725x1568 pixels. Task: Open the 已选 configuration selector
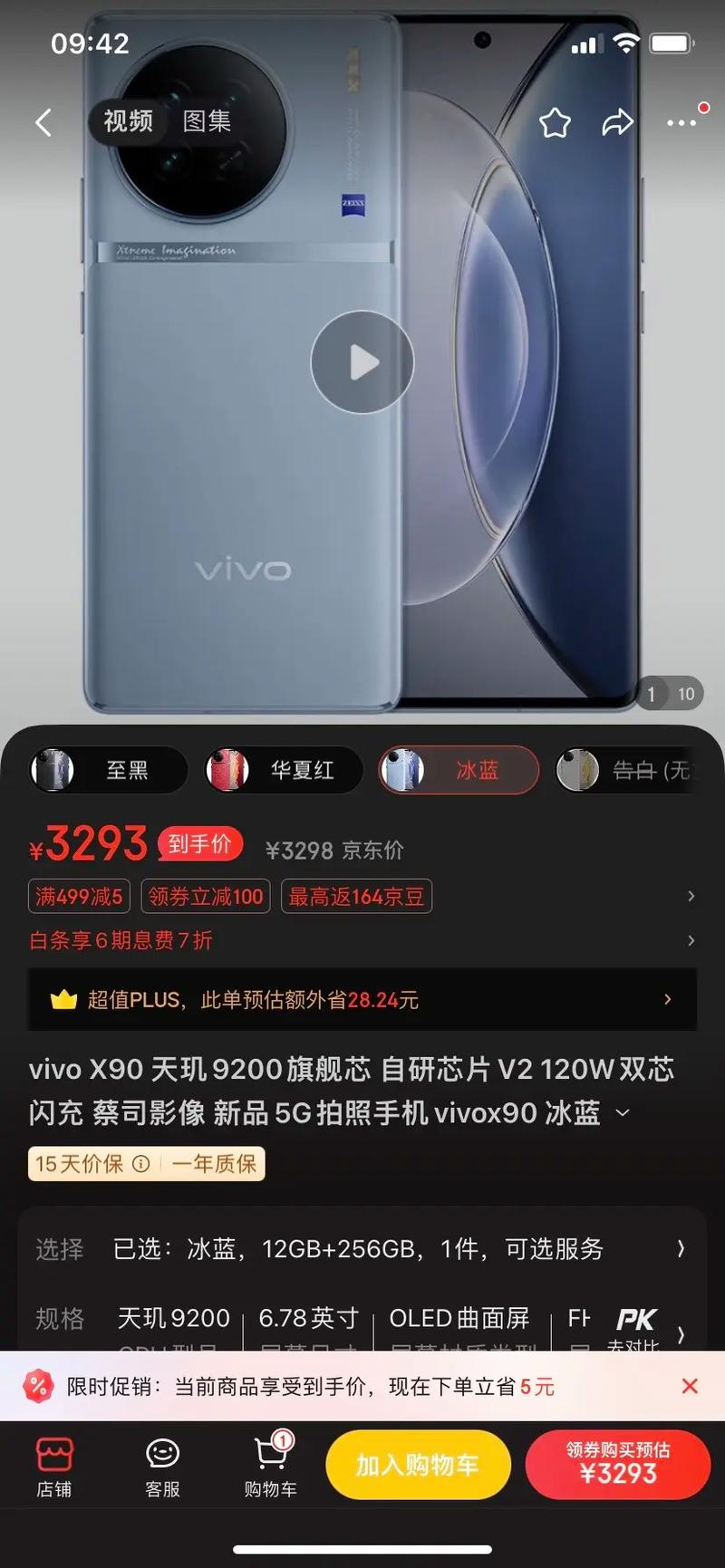coord(362,1248)
